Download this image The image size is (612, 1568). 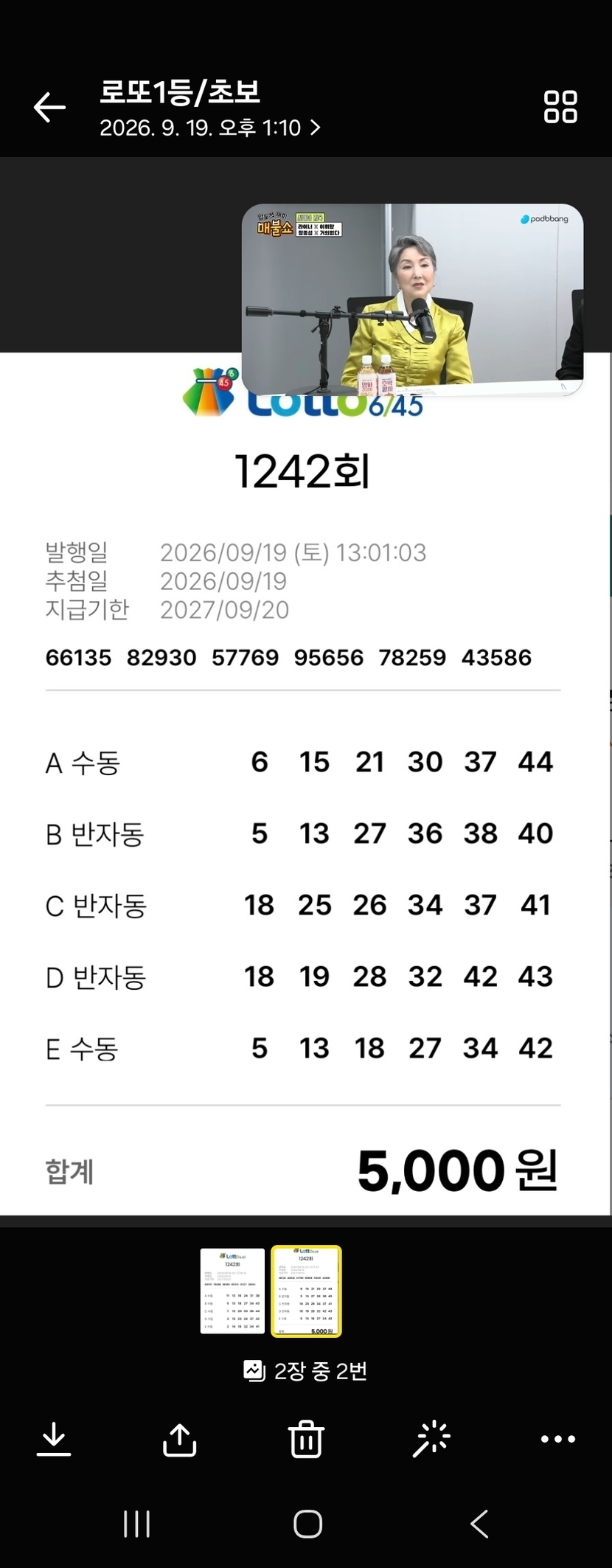(54, 1438)
